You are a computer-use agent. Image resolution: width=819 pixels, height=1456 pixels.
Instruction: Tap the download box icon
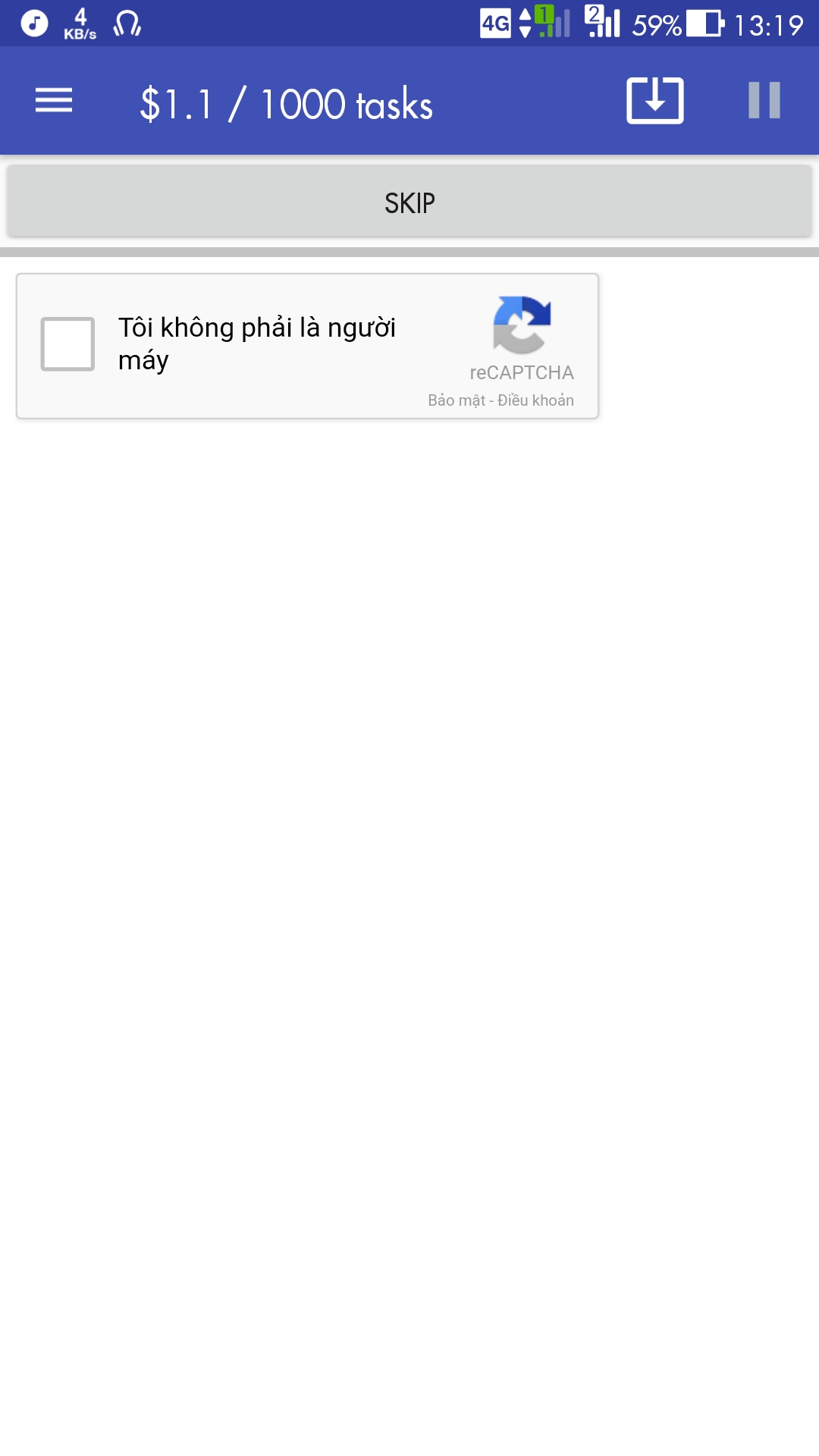655,100
